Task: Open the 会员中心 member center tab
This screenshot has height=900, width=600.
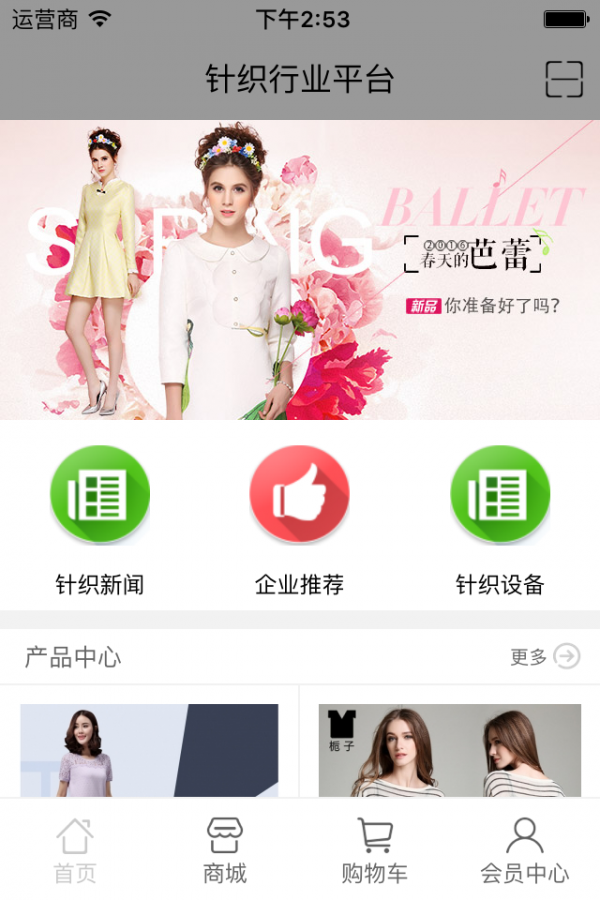Action: (525, 850)
